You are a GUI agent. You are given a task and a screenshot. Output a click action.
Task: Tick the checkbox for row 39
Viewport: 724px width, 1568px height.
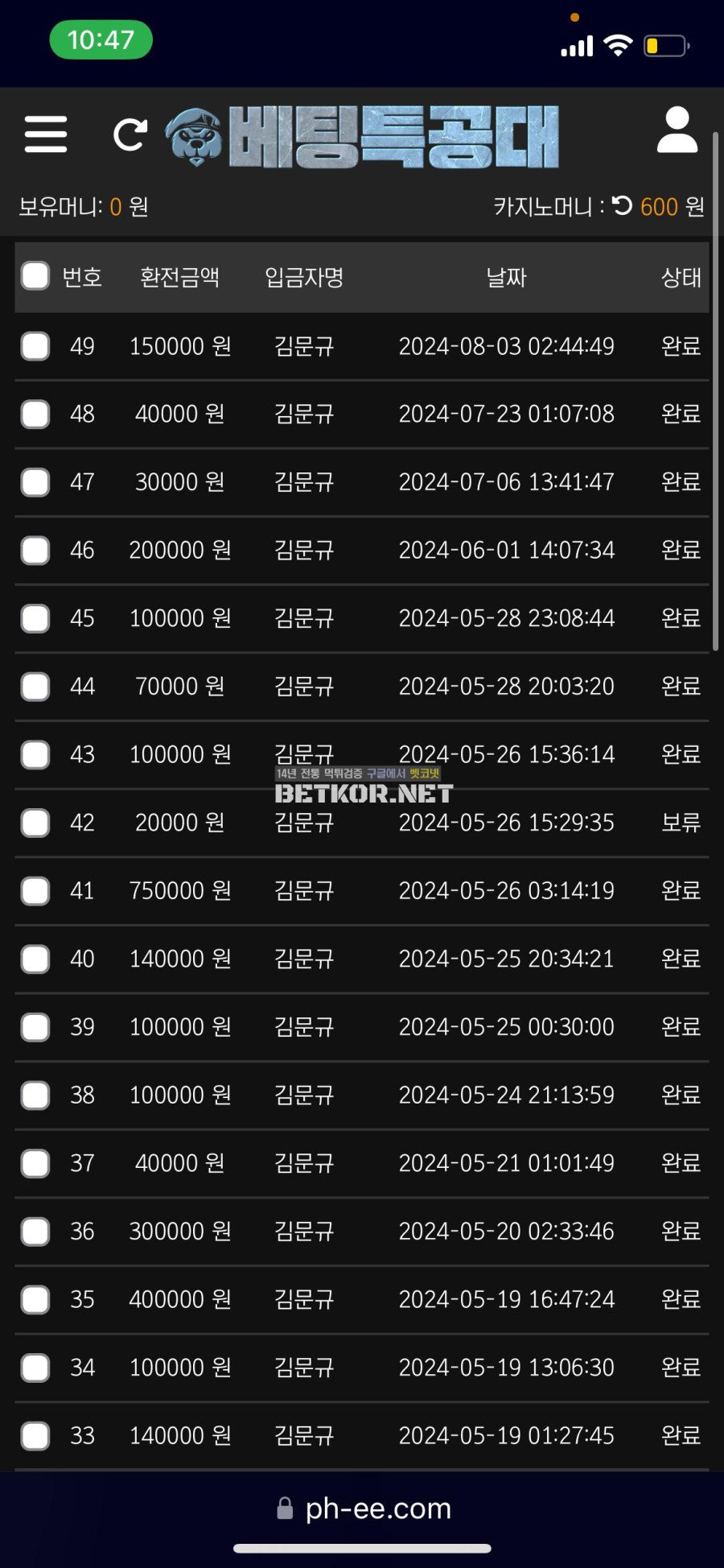coord(35,1027)
